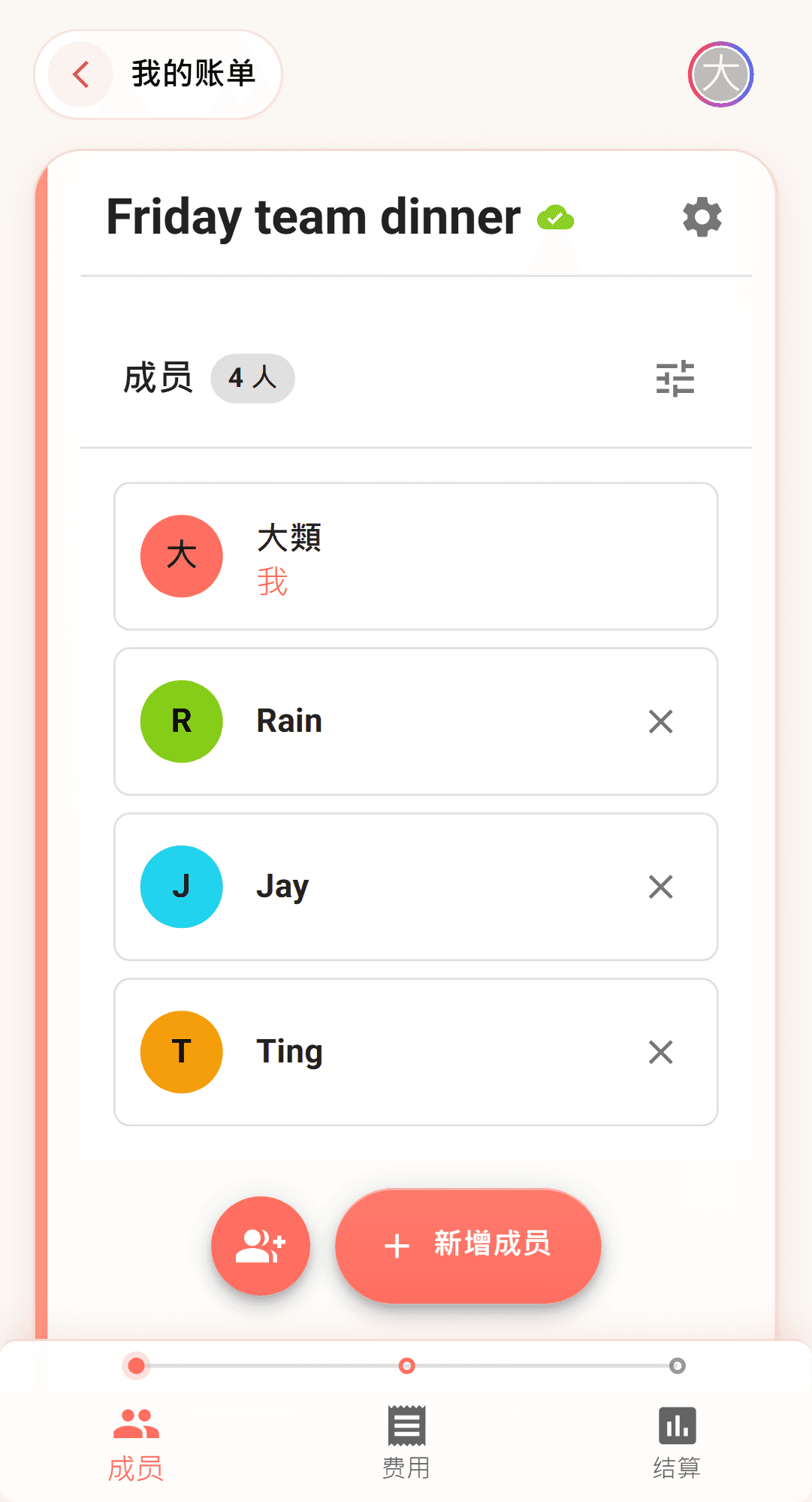
Task: Switch to the 结算 tab
Action: 677,1443
